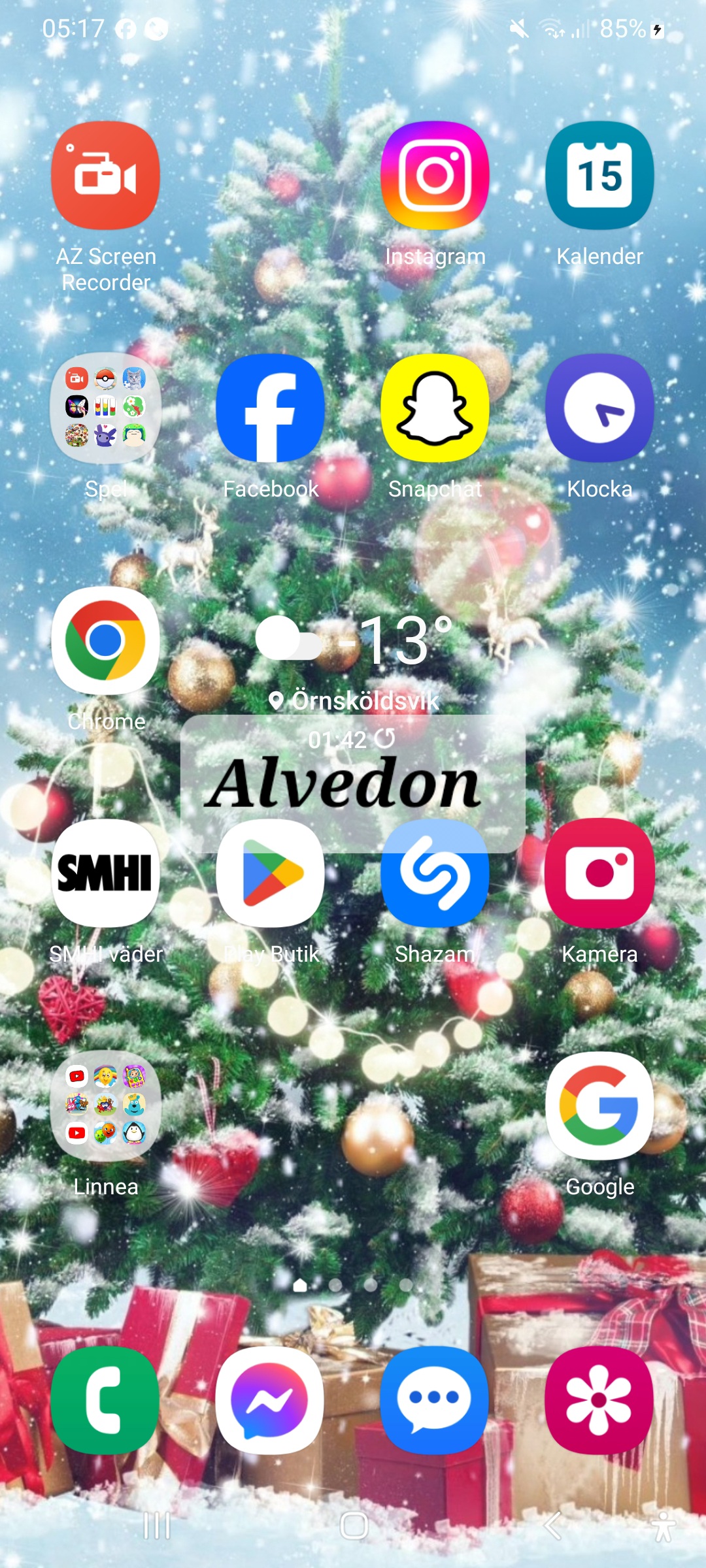Open SMHI Väder app
This screenshot has height=1568, width=706.
(x=105, y=873)
